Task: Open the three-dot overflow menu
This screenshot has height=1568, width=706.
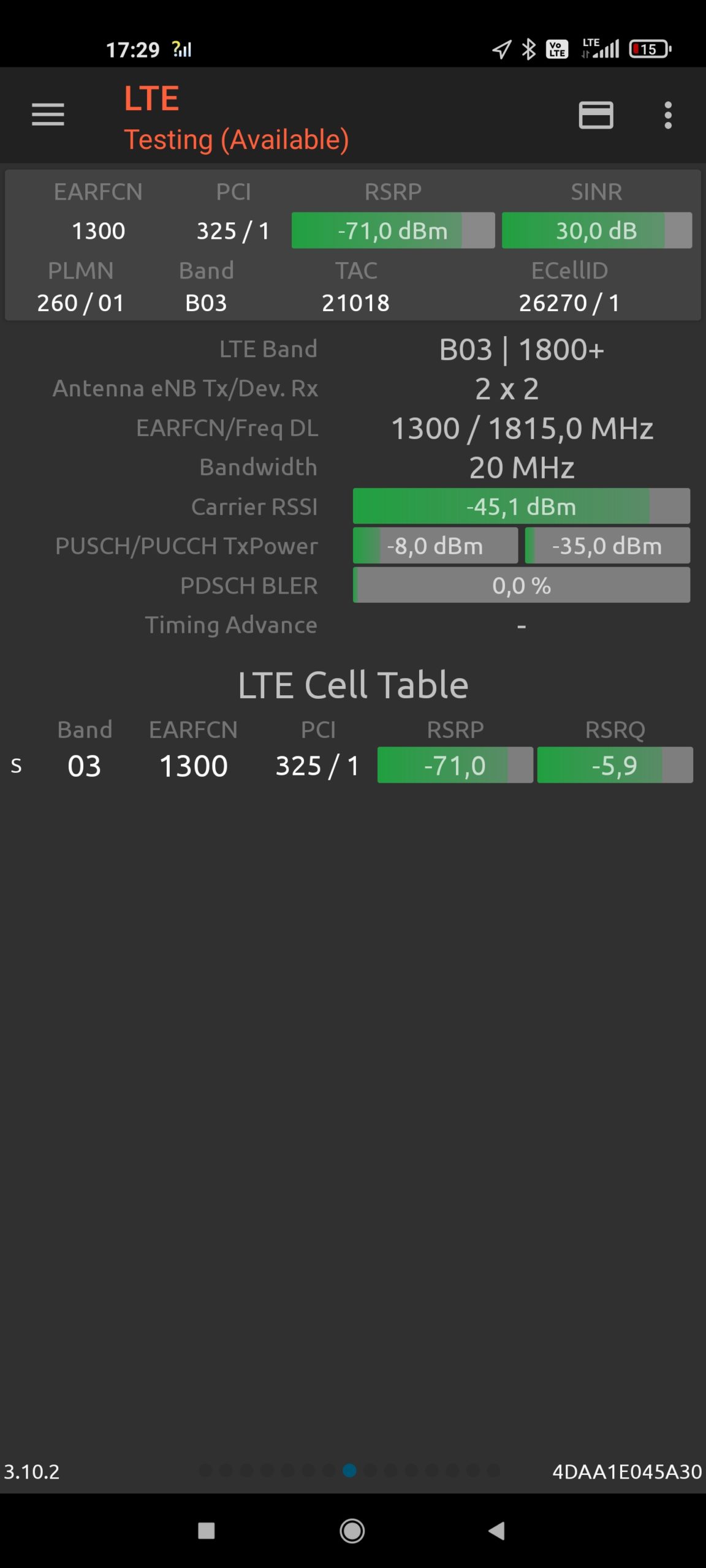Action: click(668, 115)
